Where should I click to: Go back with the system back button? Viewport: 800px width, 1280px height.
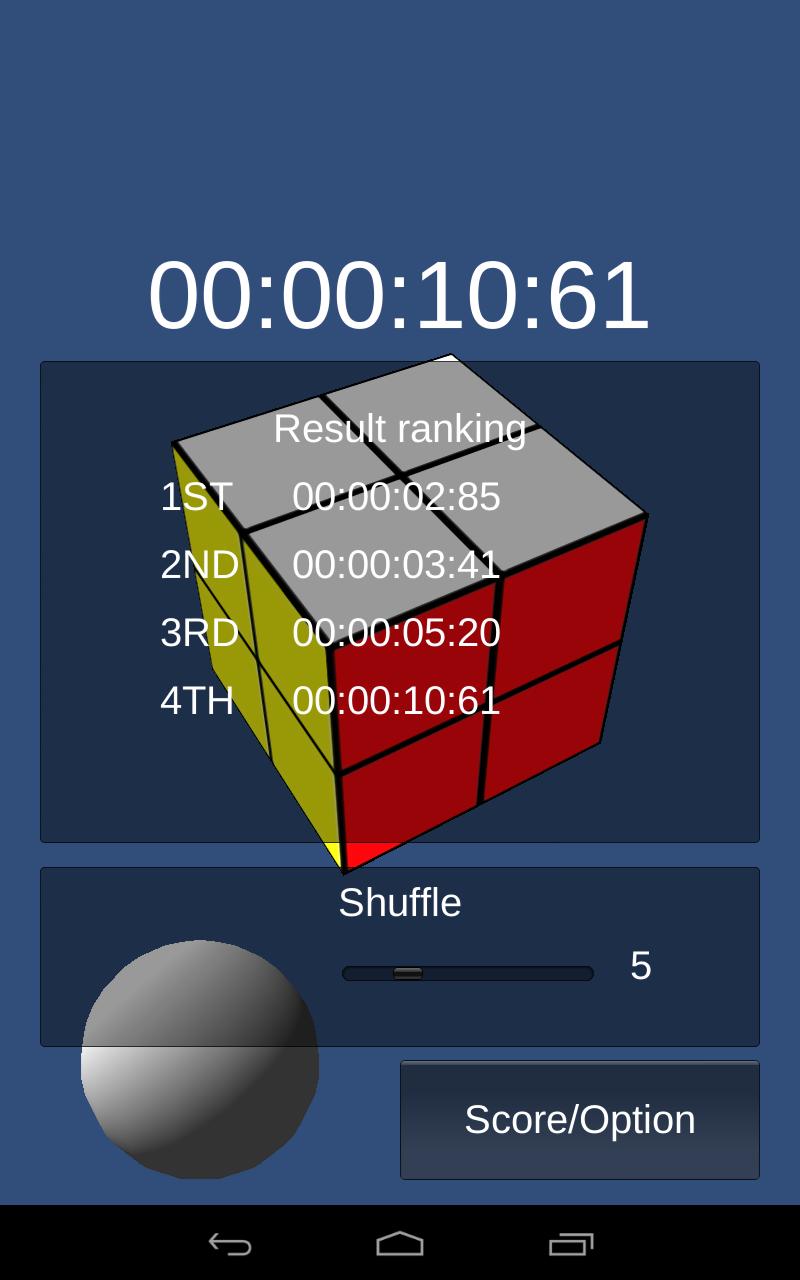coord(230,1243)
